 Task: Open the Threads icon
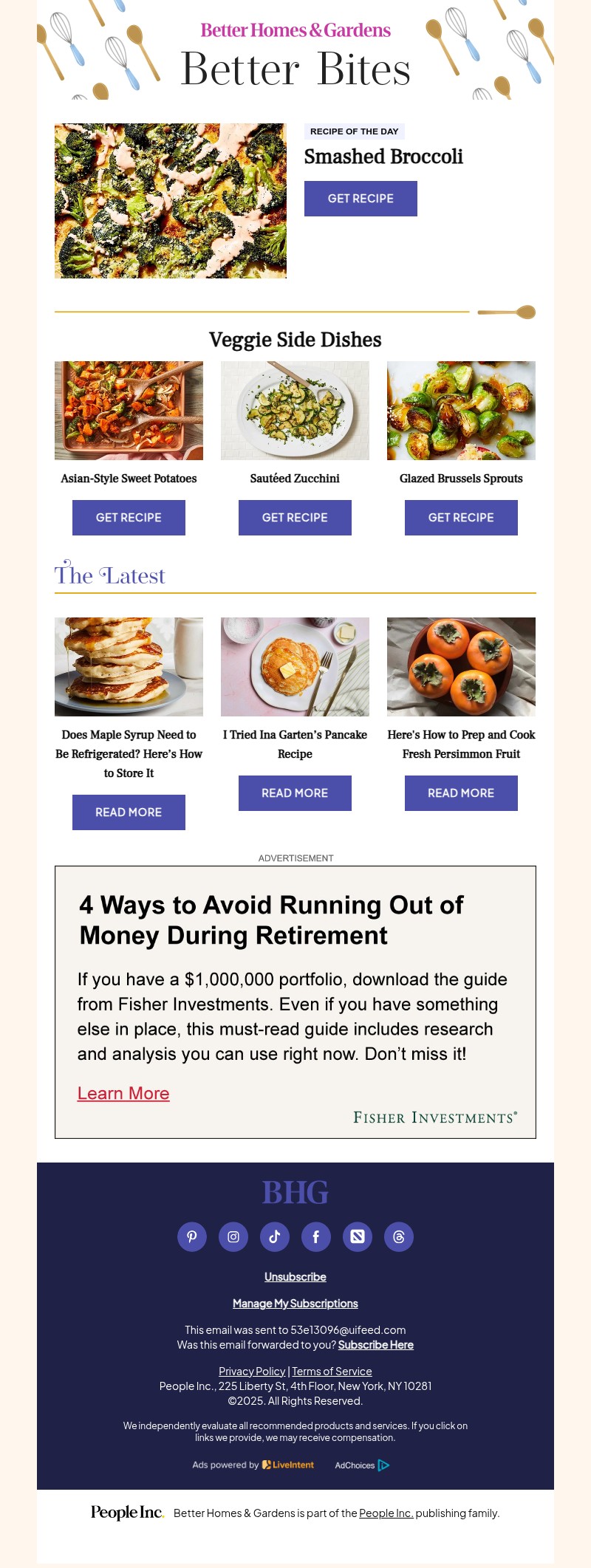coord(399,1236)
